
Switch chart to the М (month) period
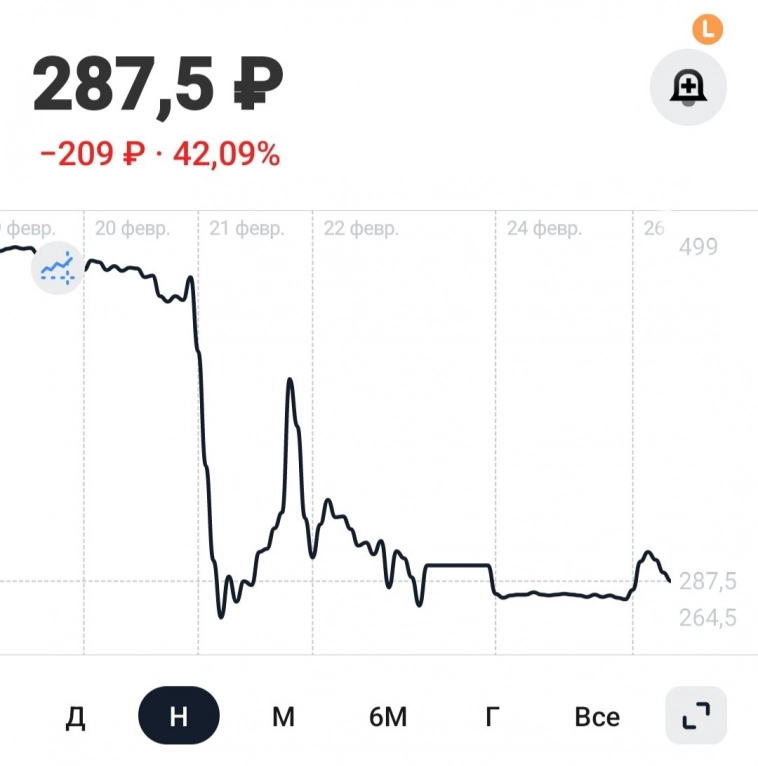tap(283, 717)
